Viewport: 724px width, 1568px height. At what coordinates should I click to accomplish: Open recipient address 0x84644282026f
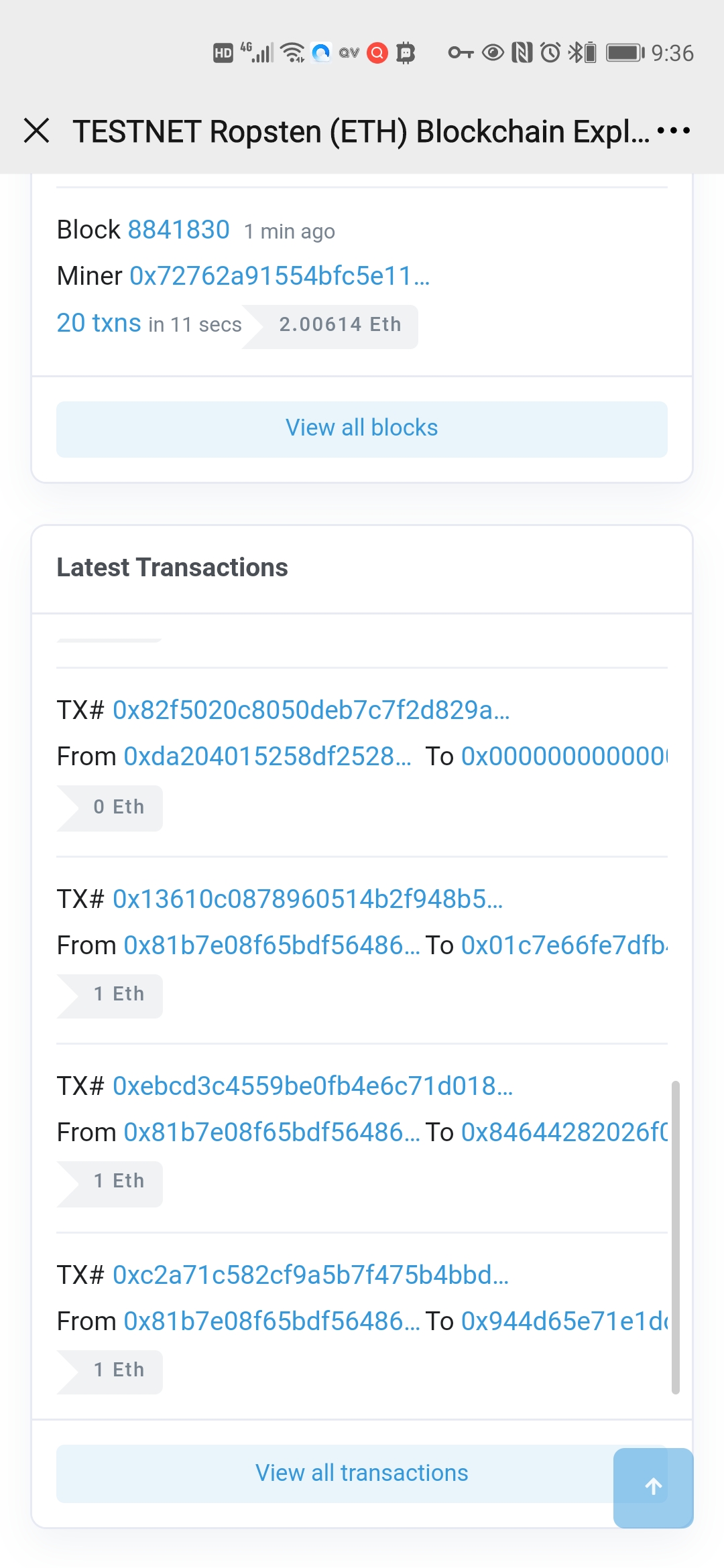tap(564, 1132)
